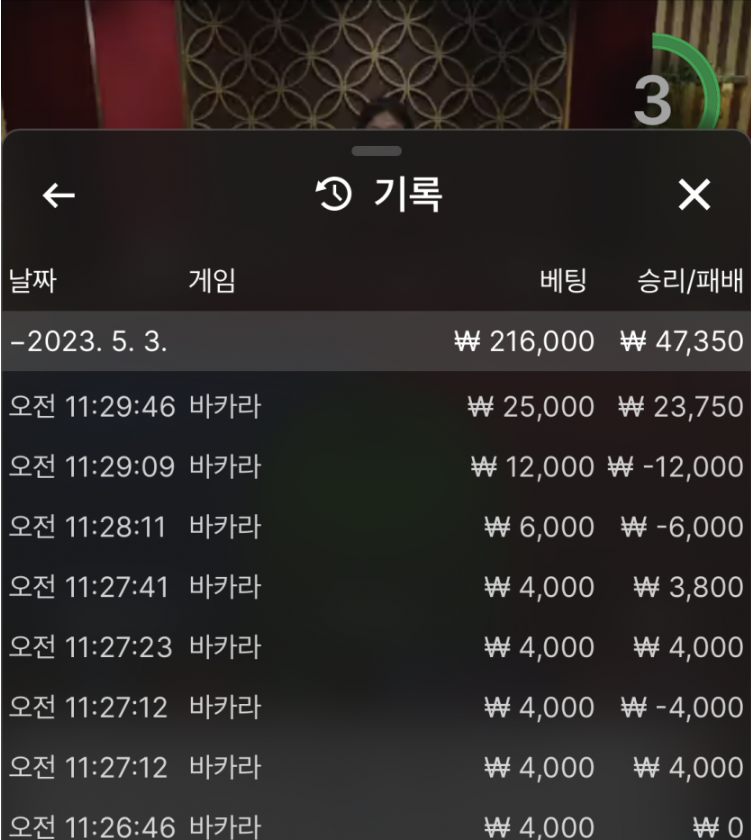Select the 오전 11:27:23 바카라 entry
751x840 pixels.
click(375, 647)
